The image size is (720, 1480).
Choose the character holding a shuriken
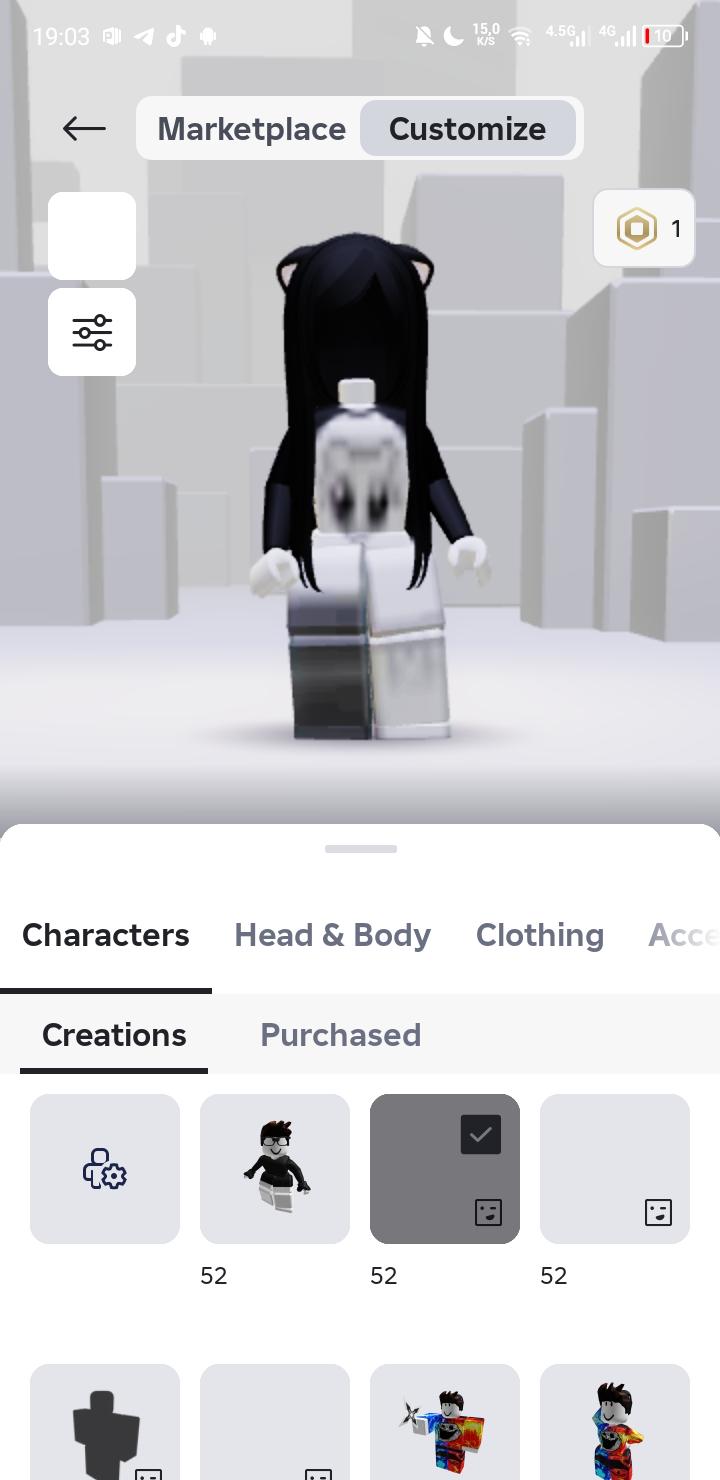pyautogui.click(x=445, y=1425)
